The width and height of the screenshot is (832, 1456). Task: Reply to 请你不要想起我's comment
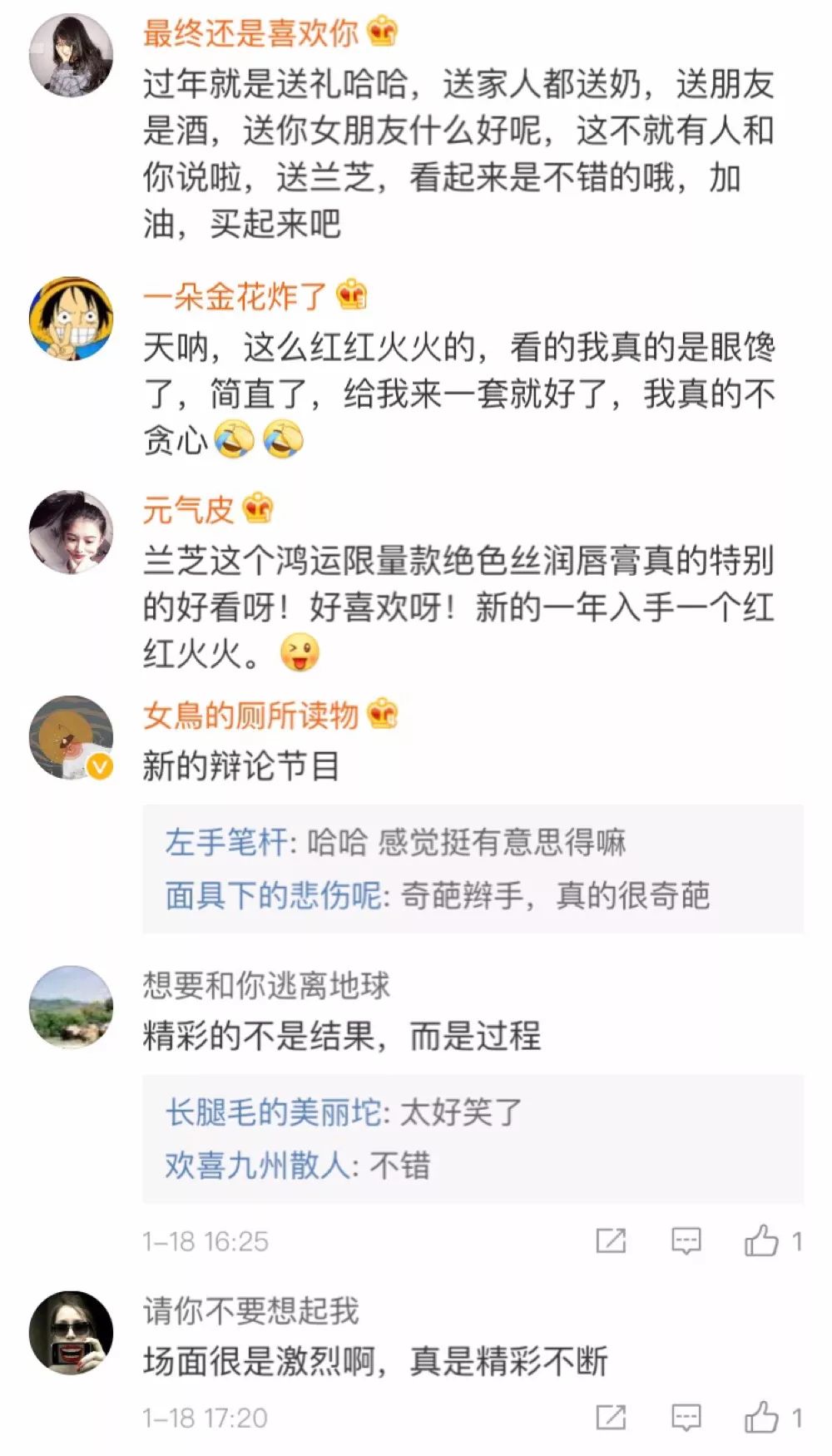pyautogui.click(x=686, y=1417)
